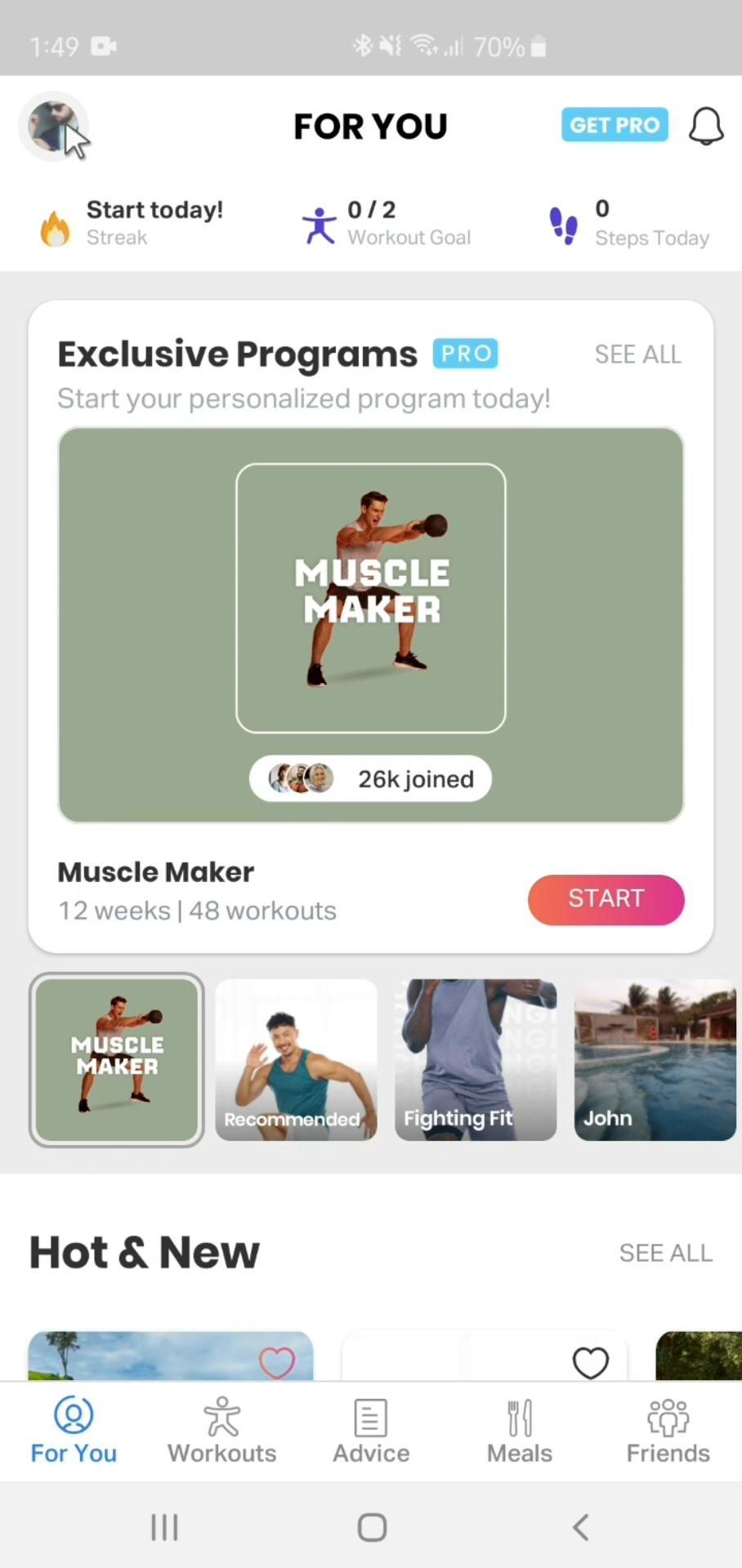Screen dimensions: 742x1568
Task: See all Exclusive Programs
Action: tap(637, 354)
